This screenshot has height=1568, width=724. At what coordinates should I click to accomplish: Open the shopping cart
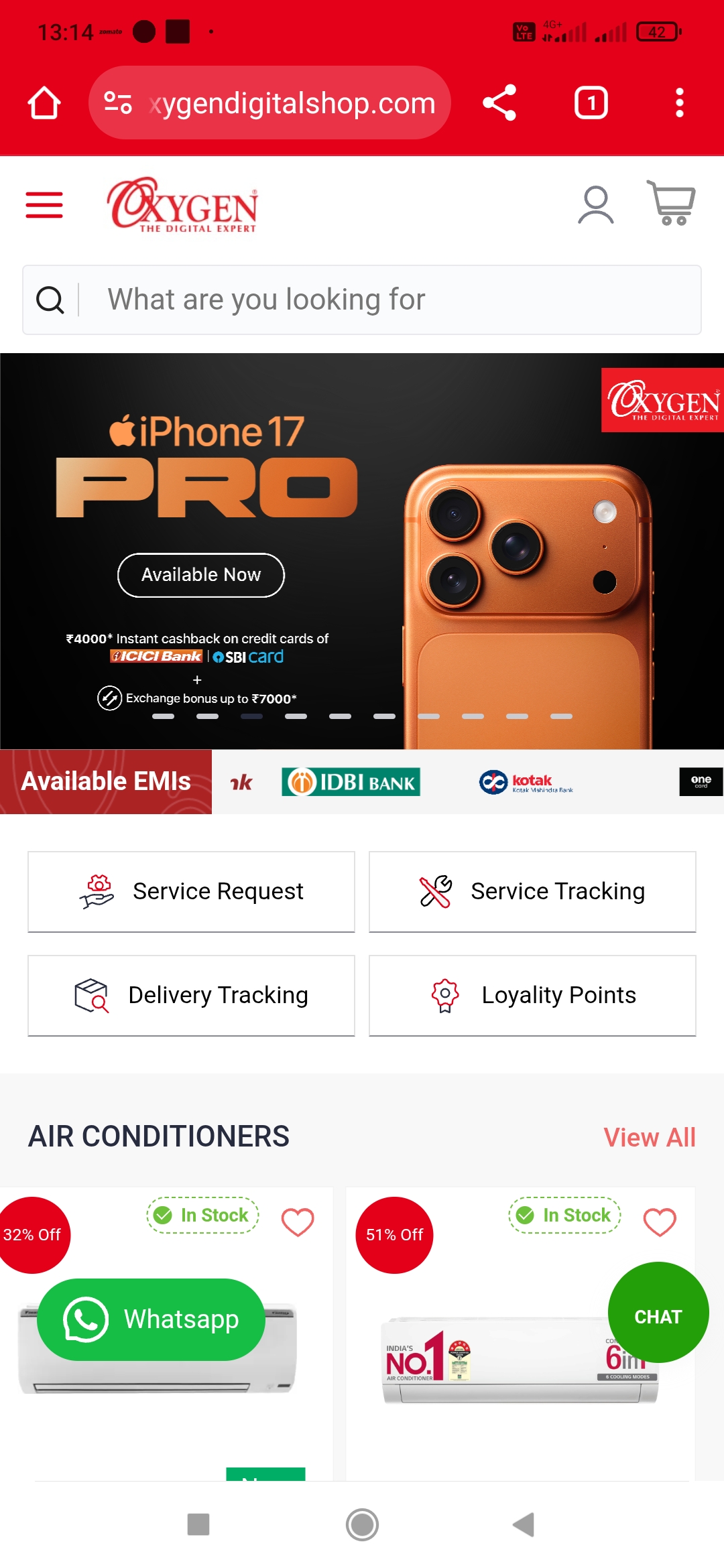(671, 203)
